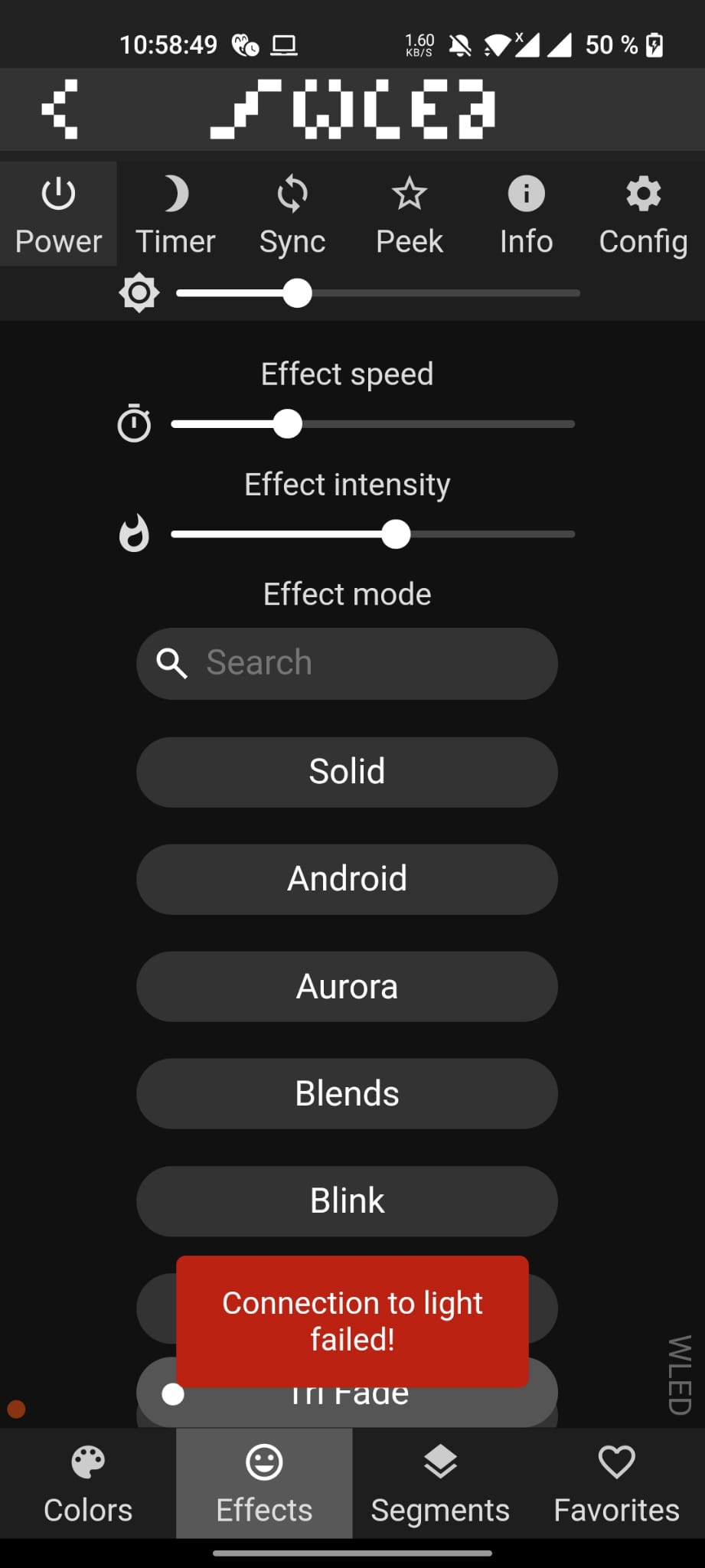This screenshot has width=705, height=1568.
Task: Select the Android effect
Action: click(347, 879)
